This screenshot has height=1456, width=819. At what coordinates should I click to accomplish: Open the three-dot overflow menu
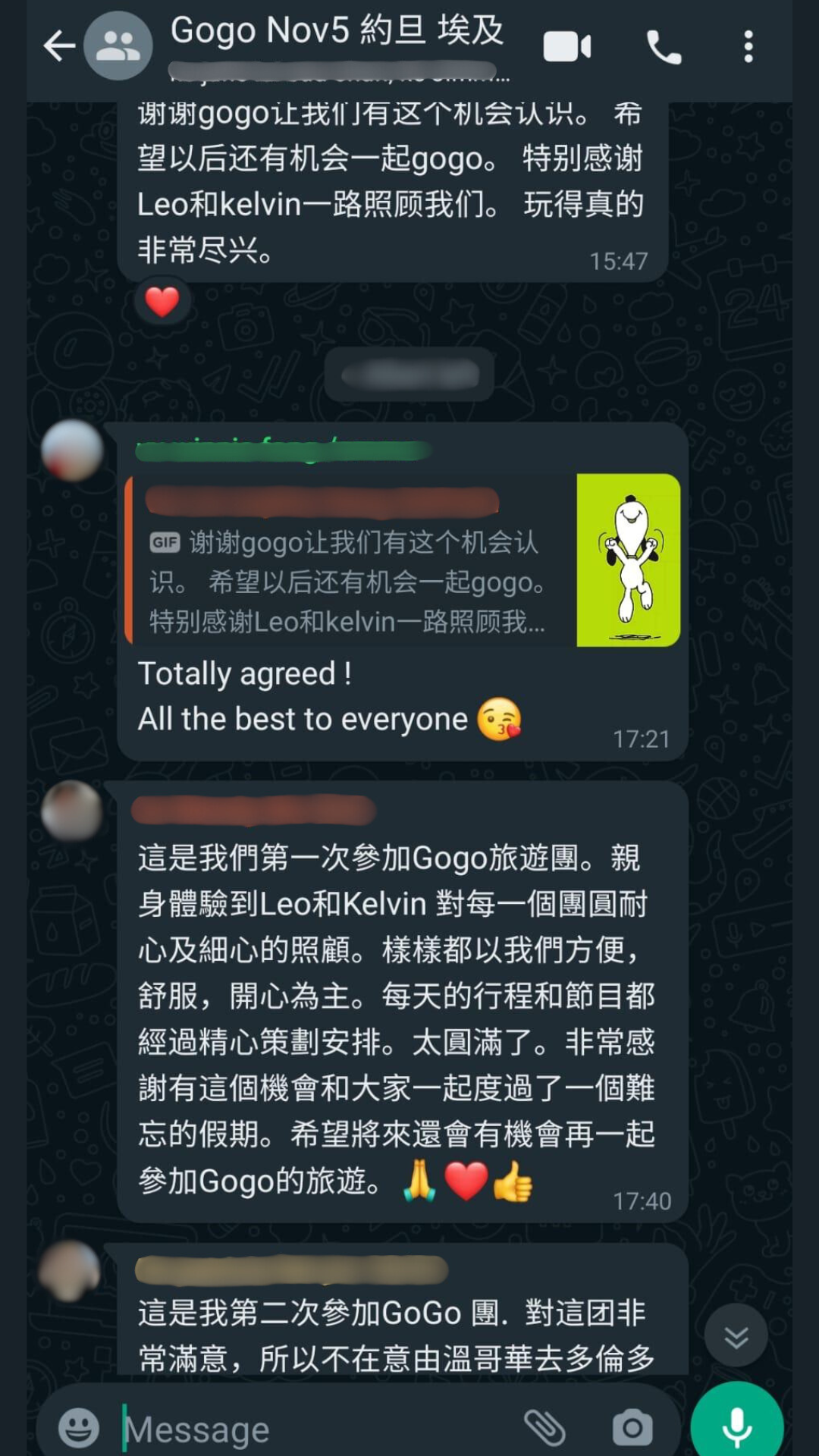coord(748,47)
